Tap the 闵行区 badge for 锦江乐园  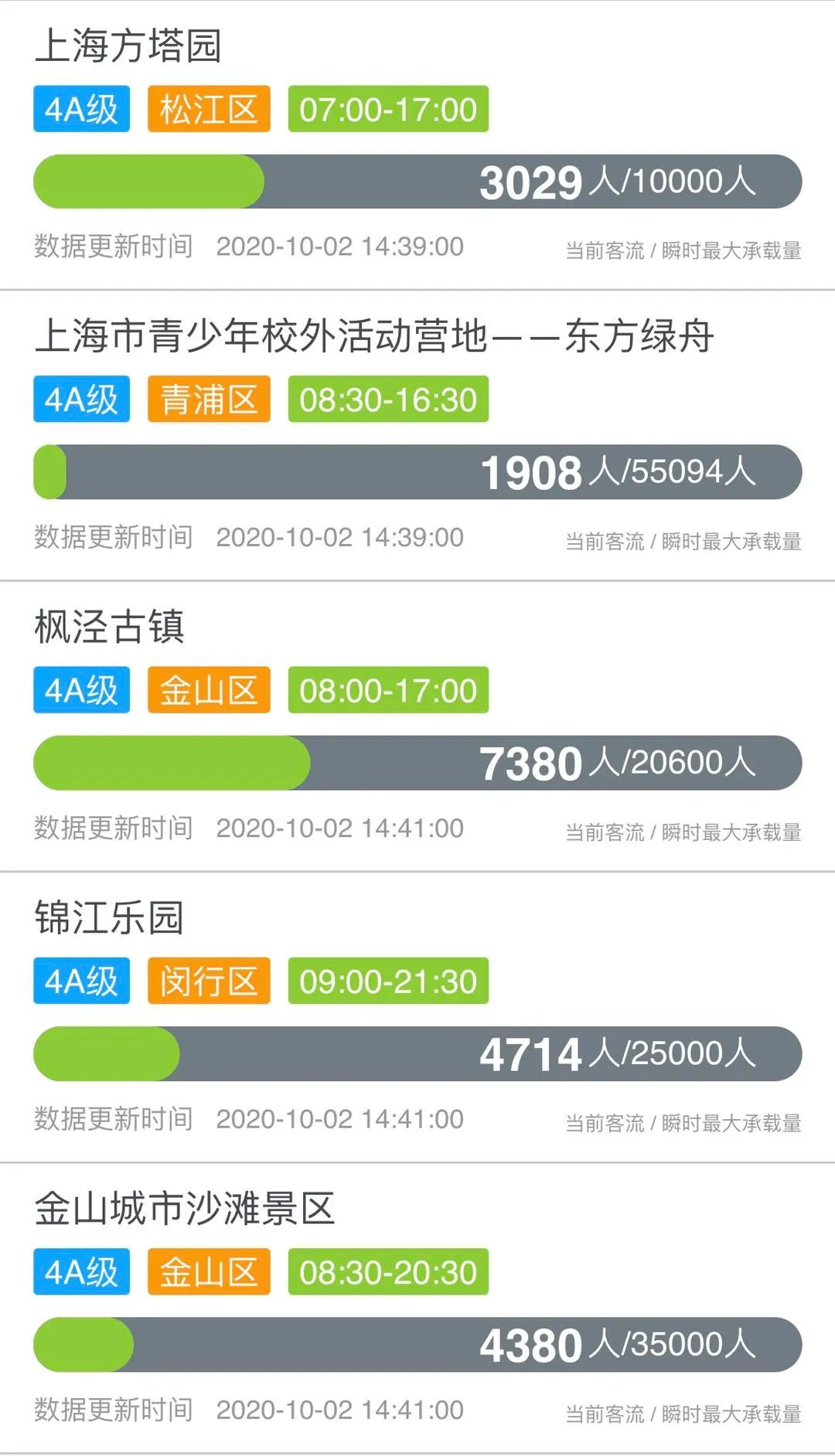pos(210,979)
